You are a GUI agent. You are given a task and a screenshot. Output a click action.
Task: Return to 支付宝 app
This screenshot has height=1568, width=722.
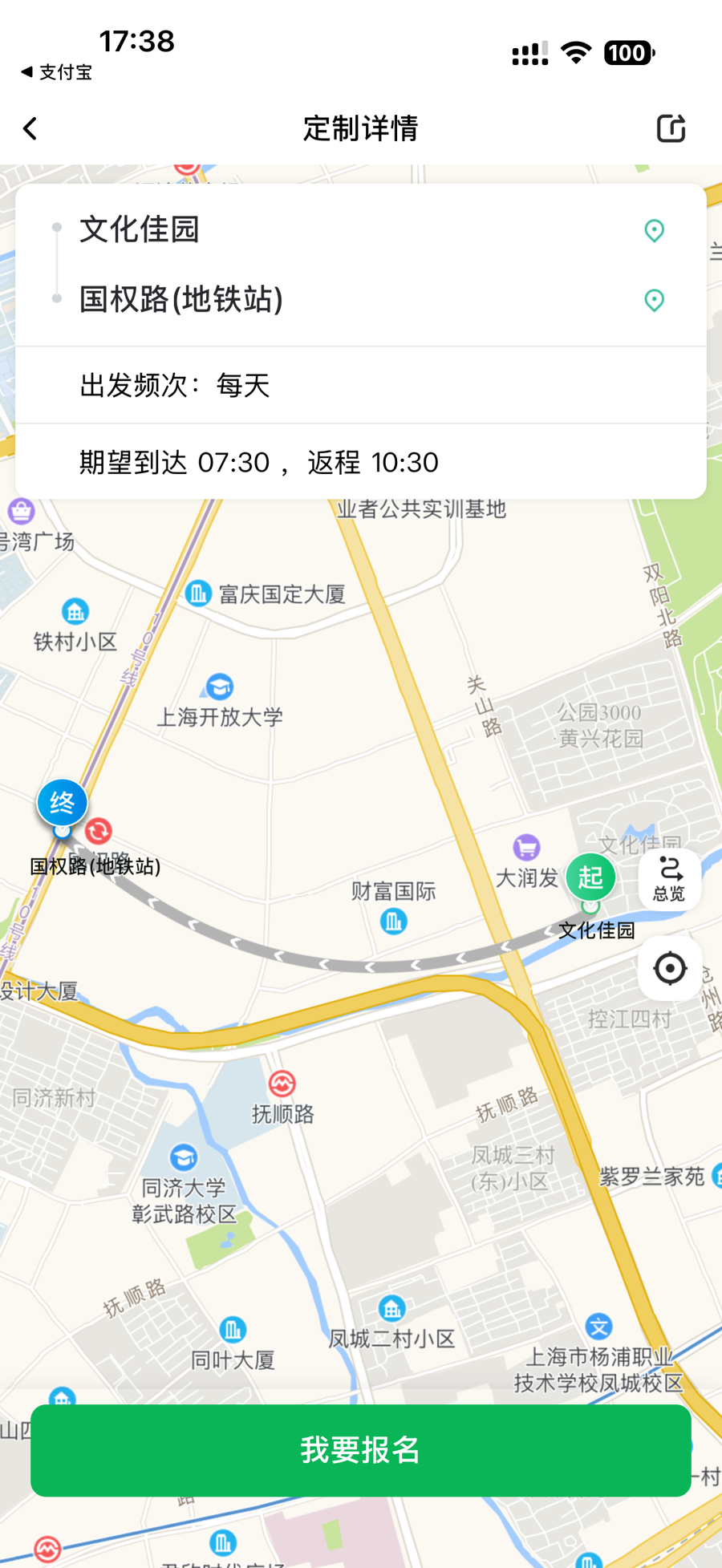point(56,72)
